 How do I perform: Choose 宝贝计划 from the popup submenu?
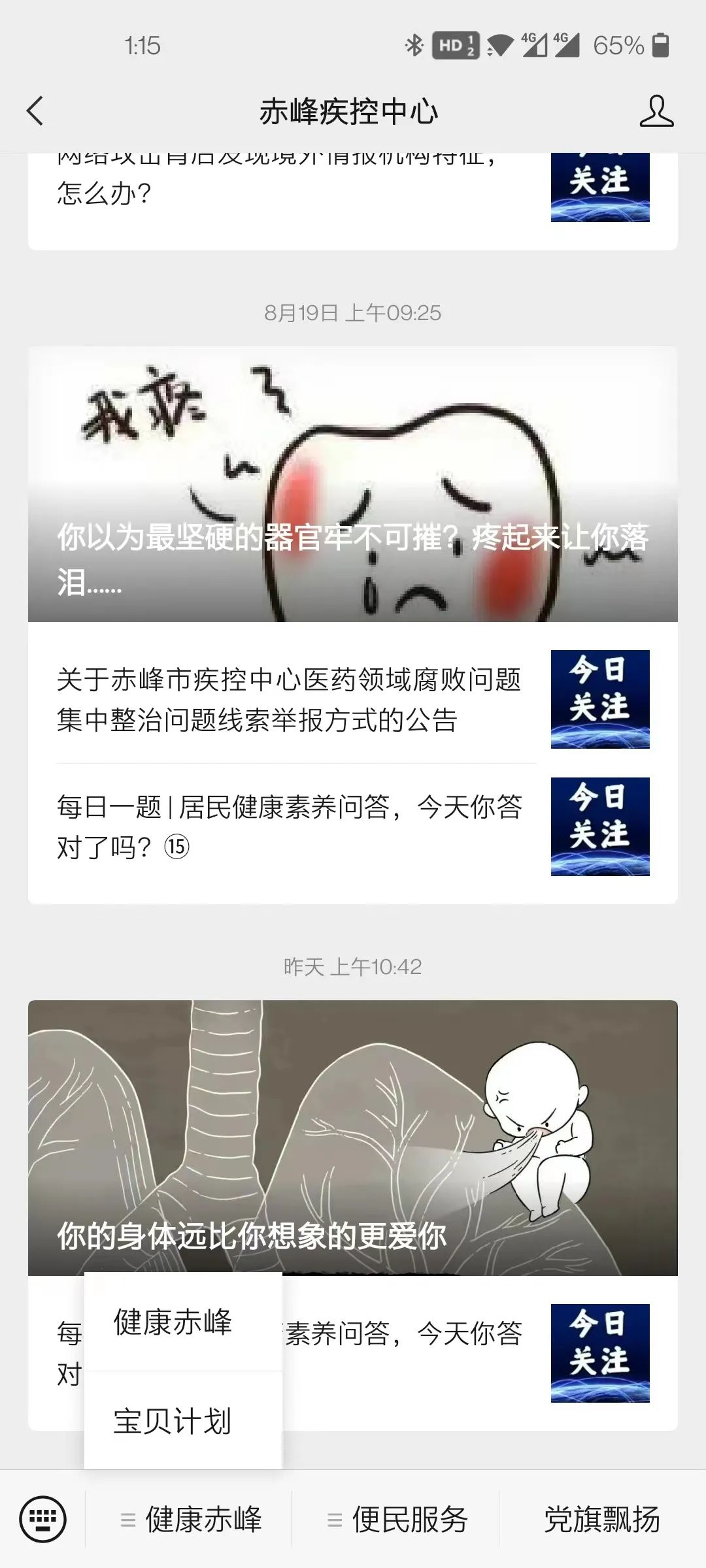(x=173, y=1422)
